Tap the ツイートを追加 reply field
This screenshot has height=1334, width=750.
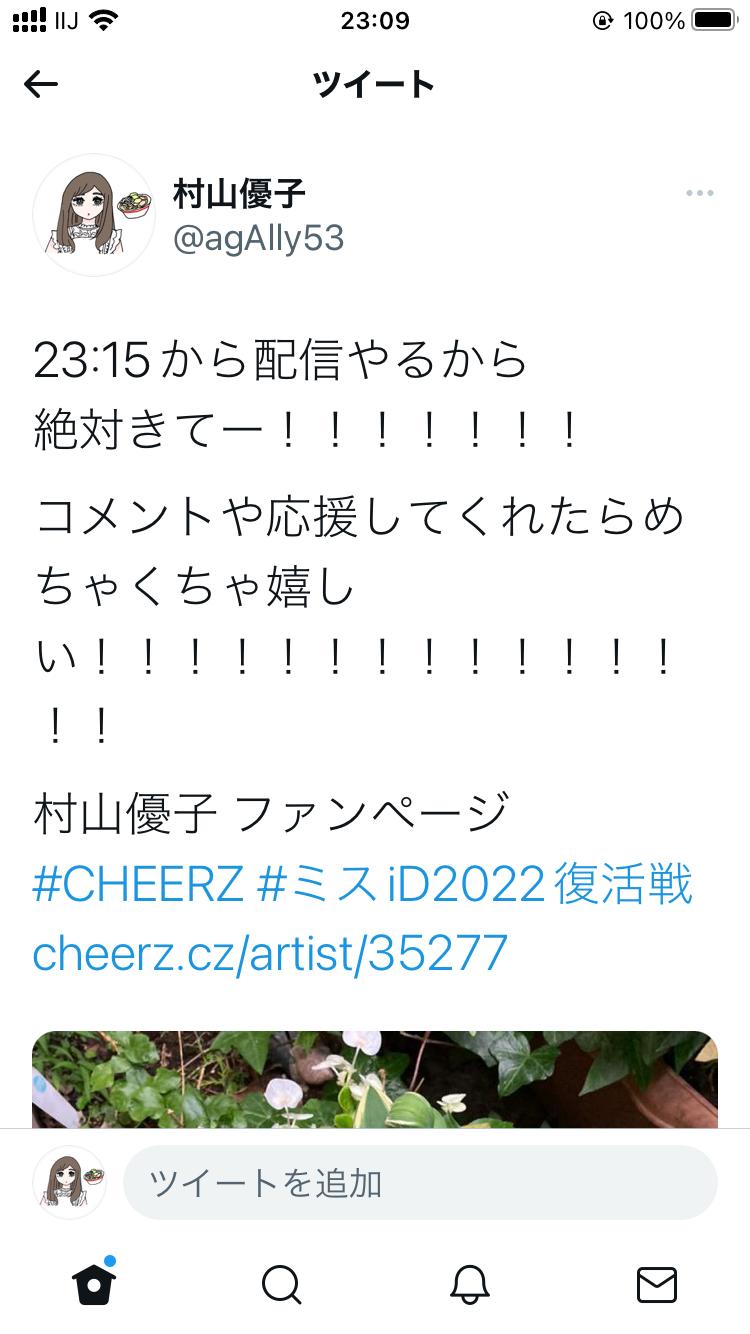pos(420,1183)
